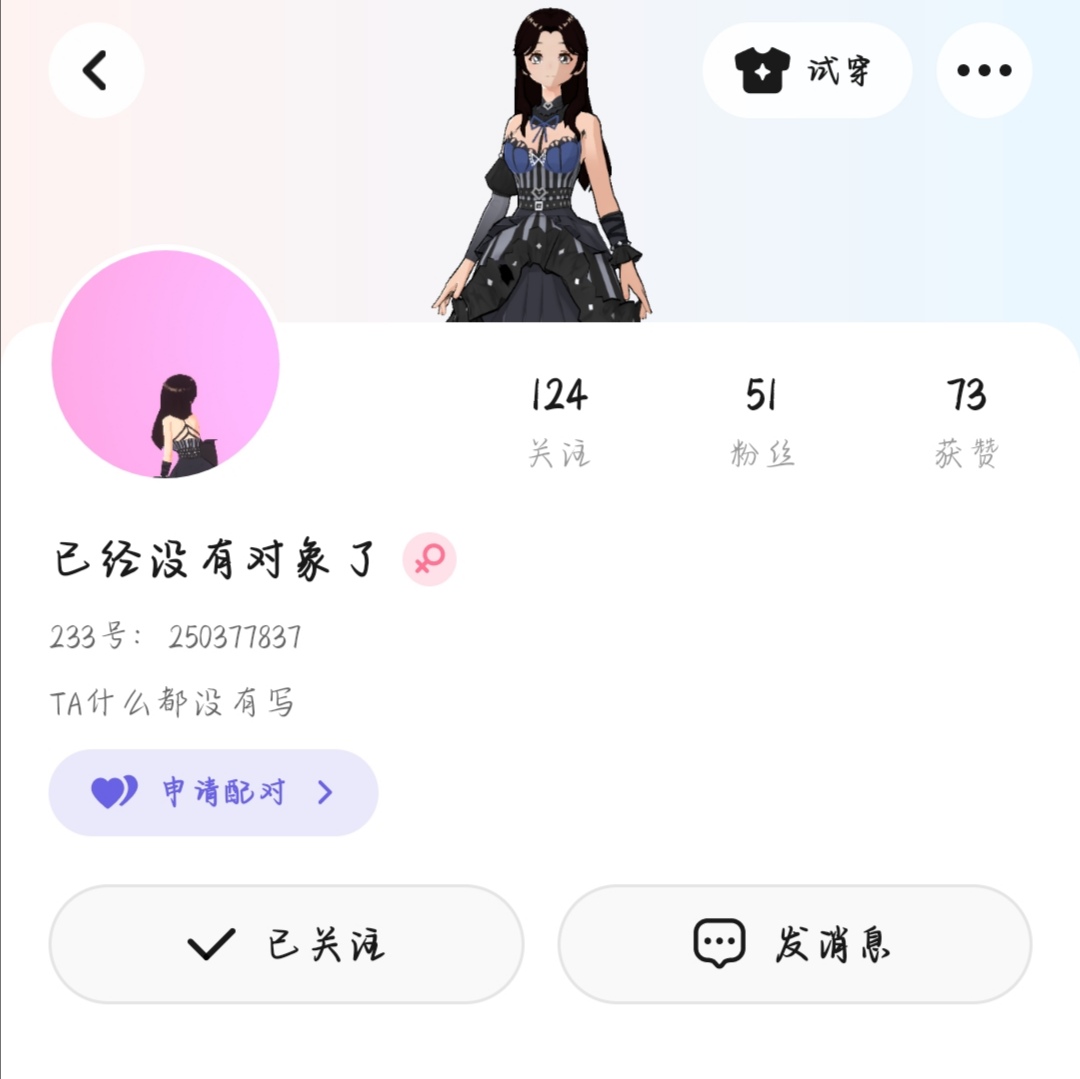Open the 51 粉丝 fans list
The width and height of the screenshot is (1080, 1079).
point(762,422)
